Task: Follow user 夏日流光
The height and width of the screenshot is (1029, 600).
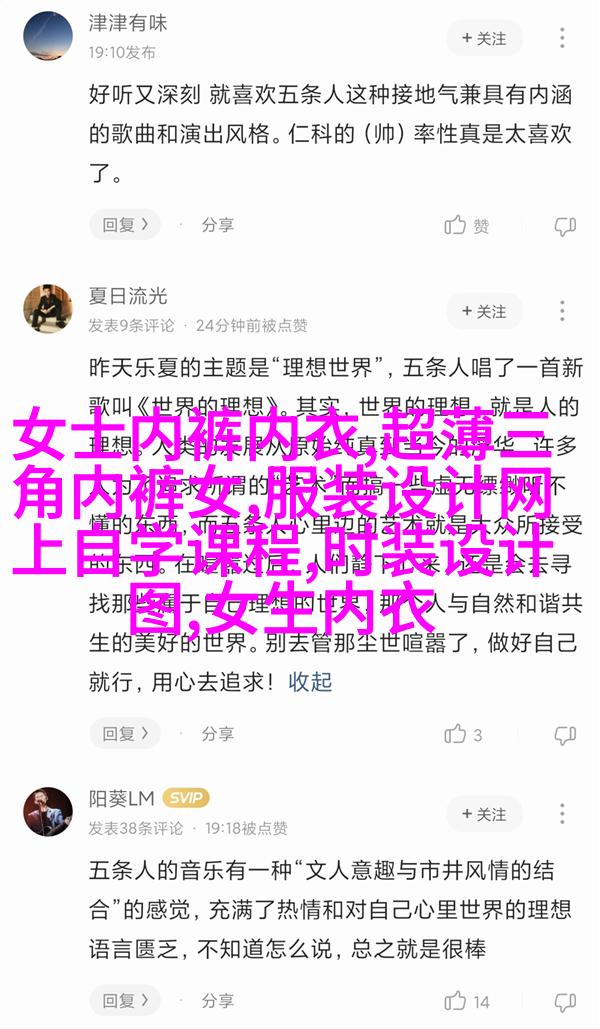Action: (x=484, y=312)
